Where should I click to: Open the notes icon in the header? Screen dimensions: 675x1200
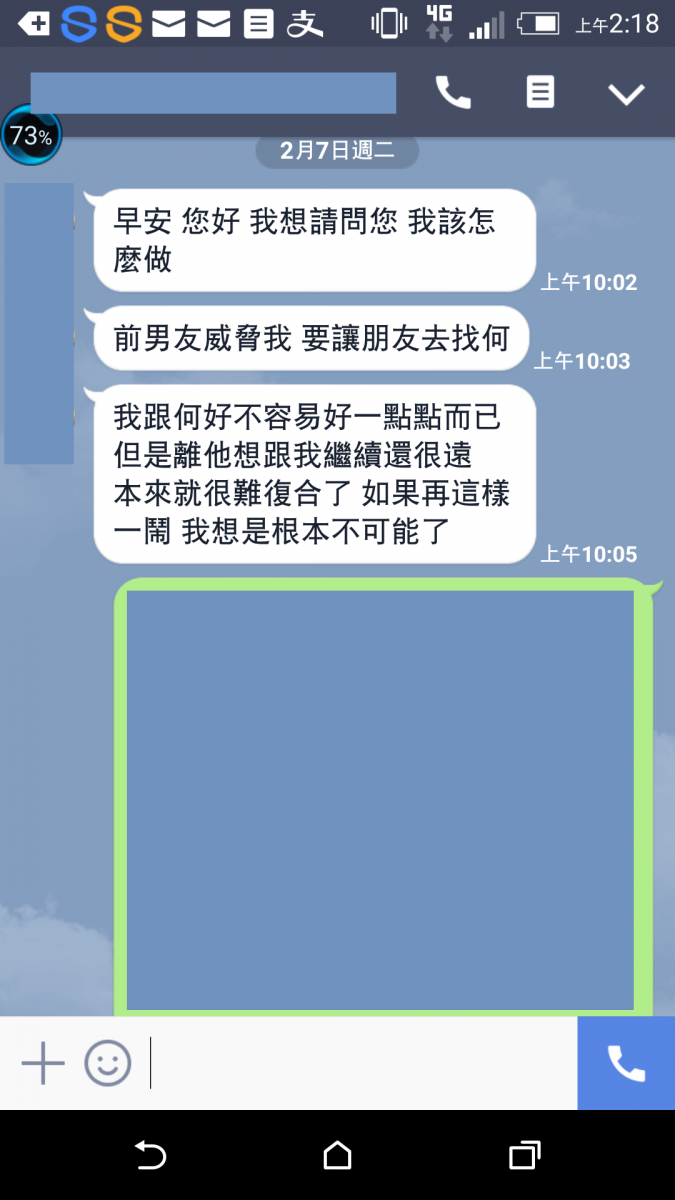coord(540,93)
